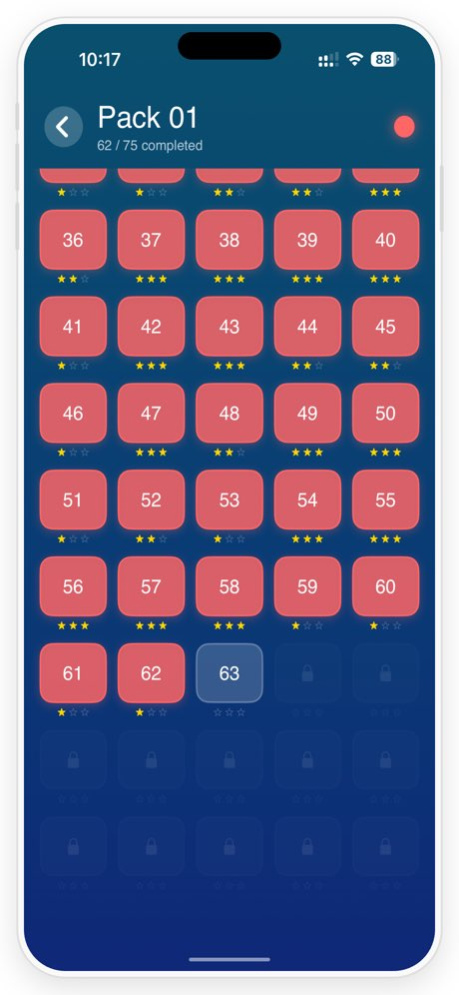
Task: Open level 38
Action: [229, 240]
